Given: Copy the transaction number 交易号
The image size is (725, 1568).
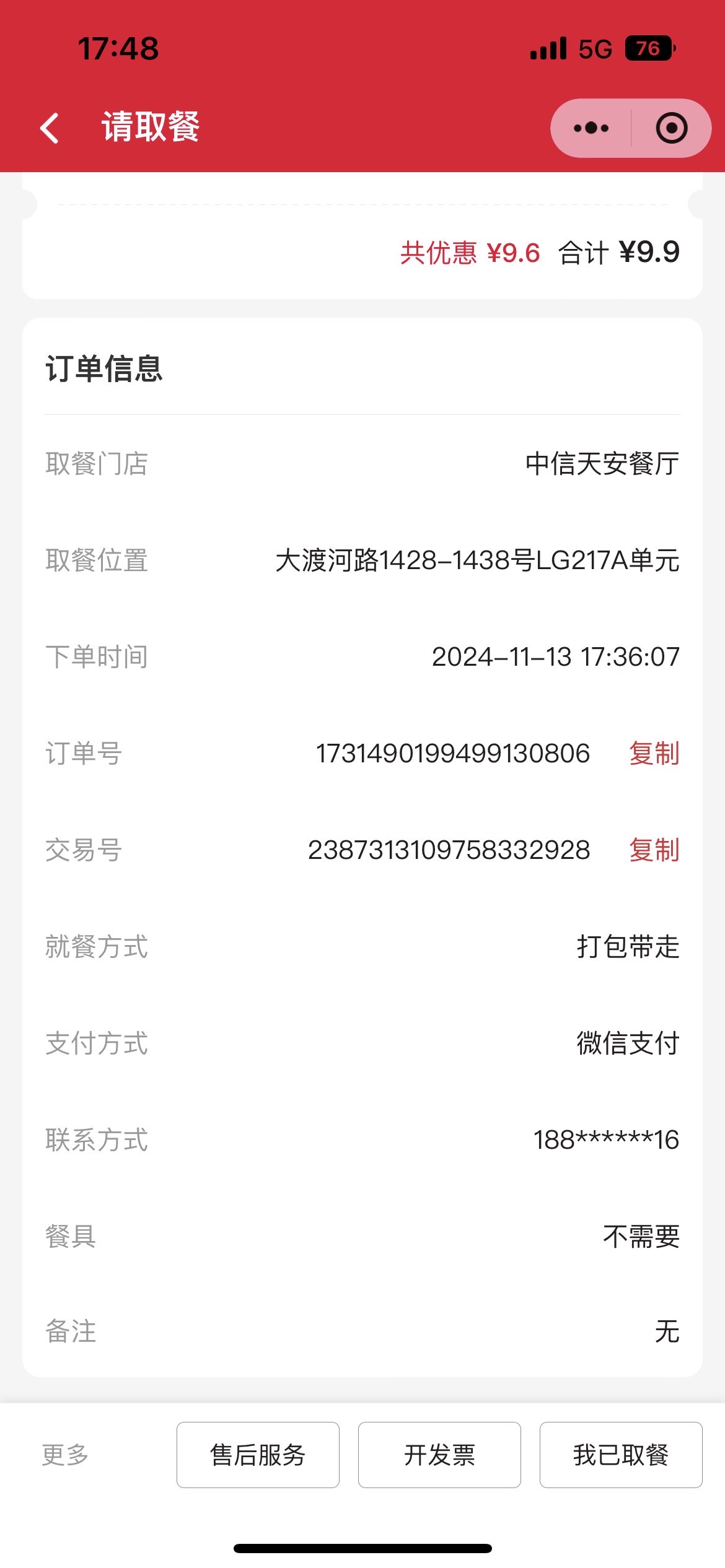Looking at the screenshot, I should pos(654,850).
